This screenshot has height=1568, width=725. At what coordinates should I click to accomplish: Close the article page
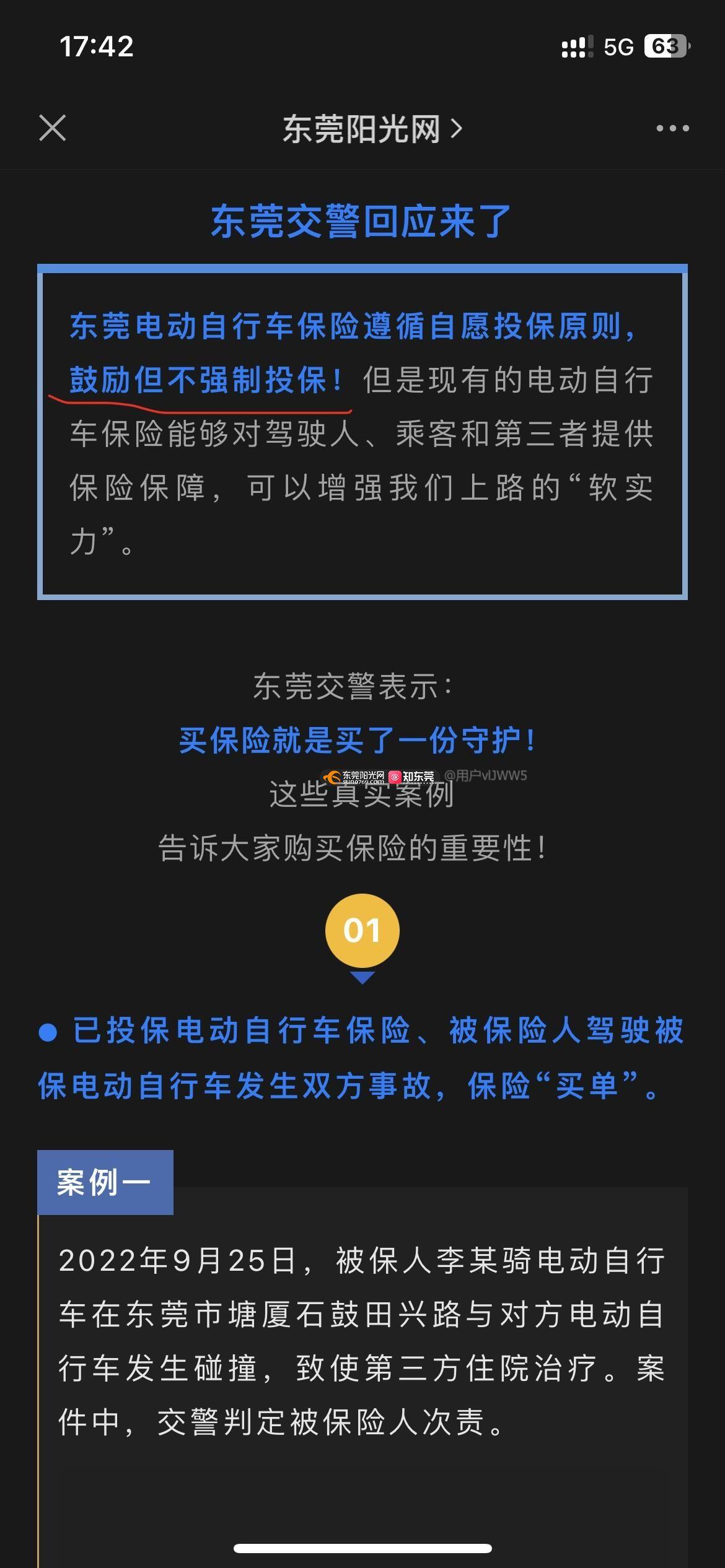(x=53, y=128)
